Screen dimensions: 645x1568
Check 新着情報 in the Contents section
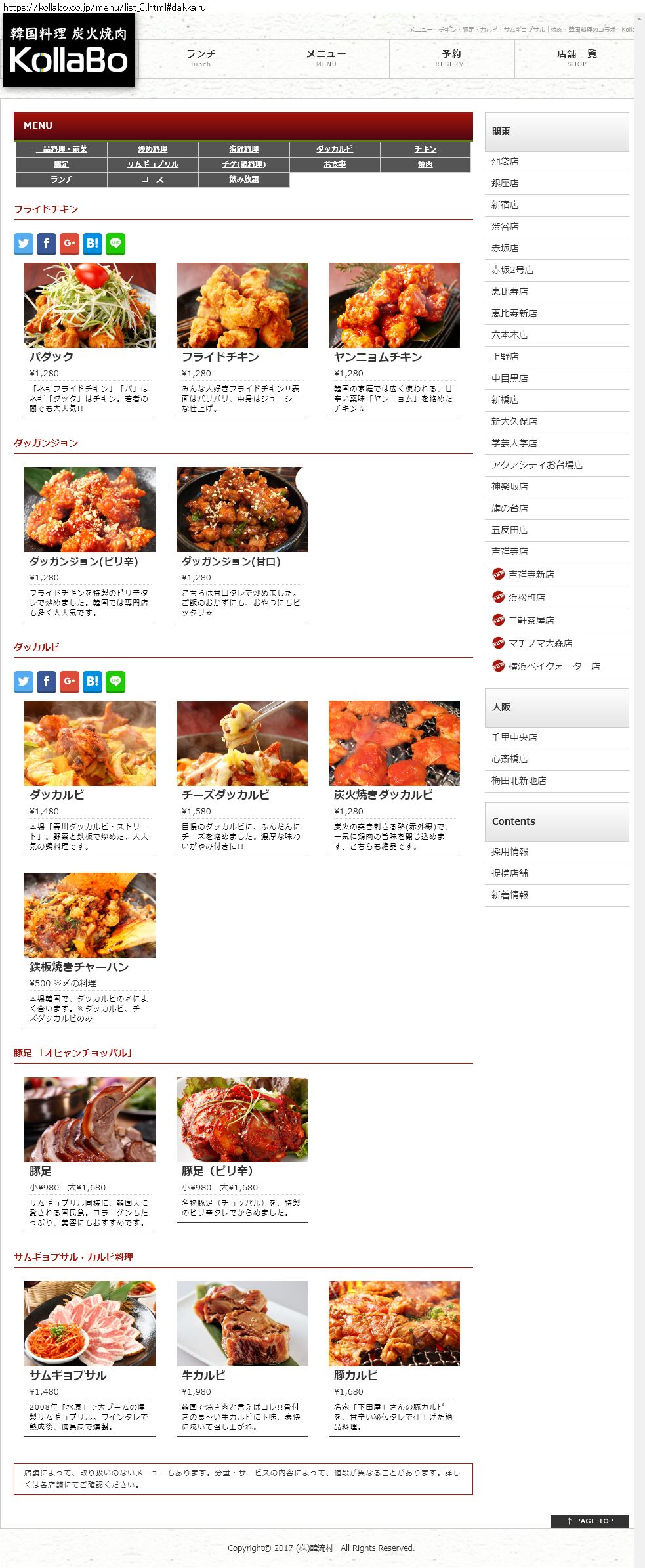coord(510,895)
